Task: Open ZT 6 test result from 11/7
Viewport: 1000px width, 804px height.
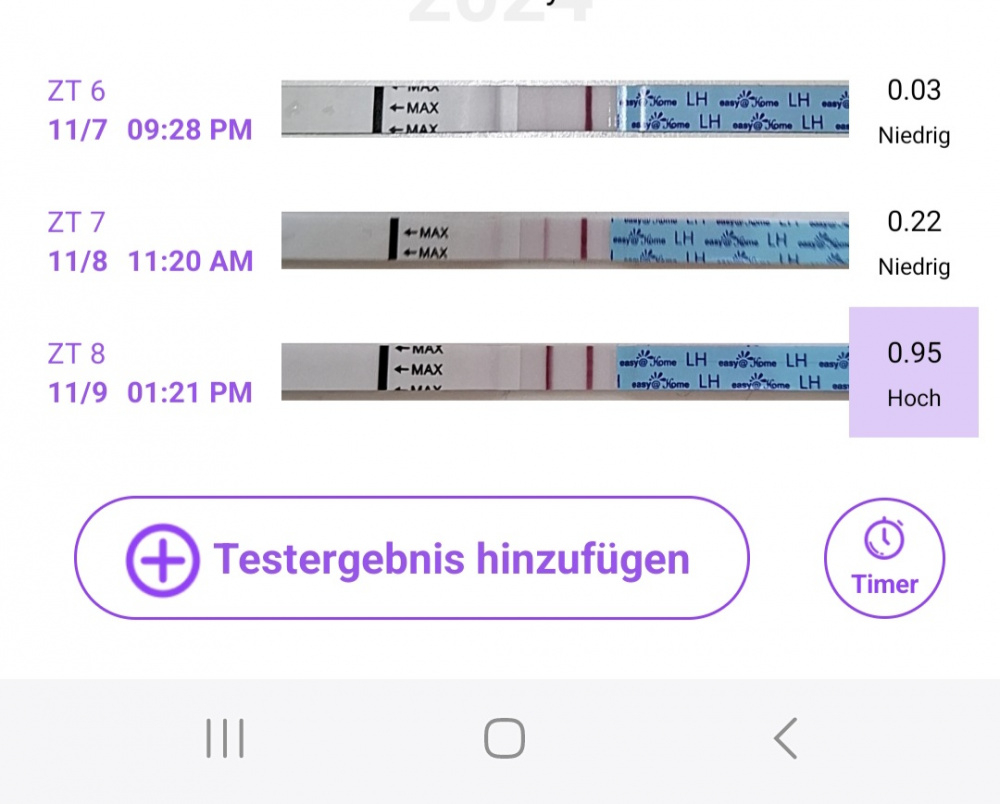Action: click(x=564, y=109)
